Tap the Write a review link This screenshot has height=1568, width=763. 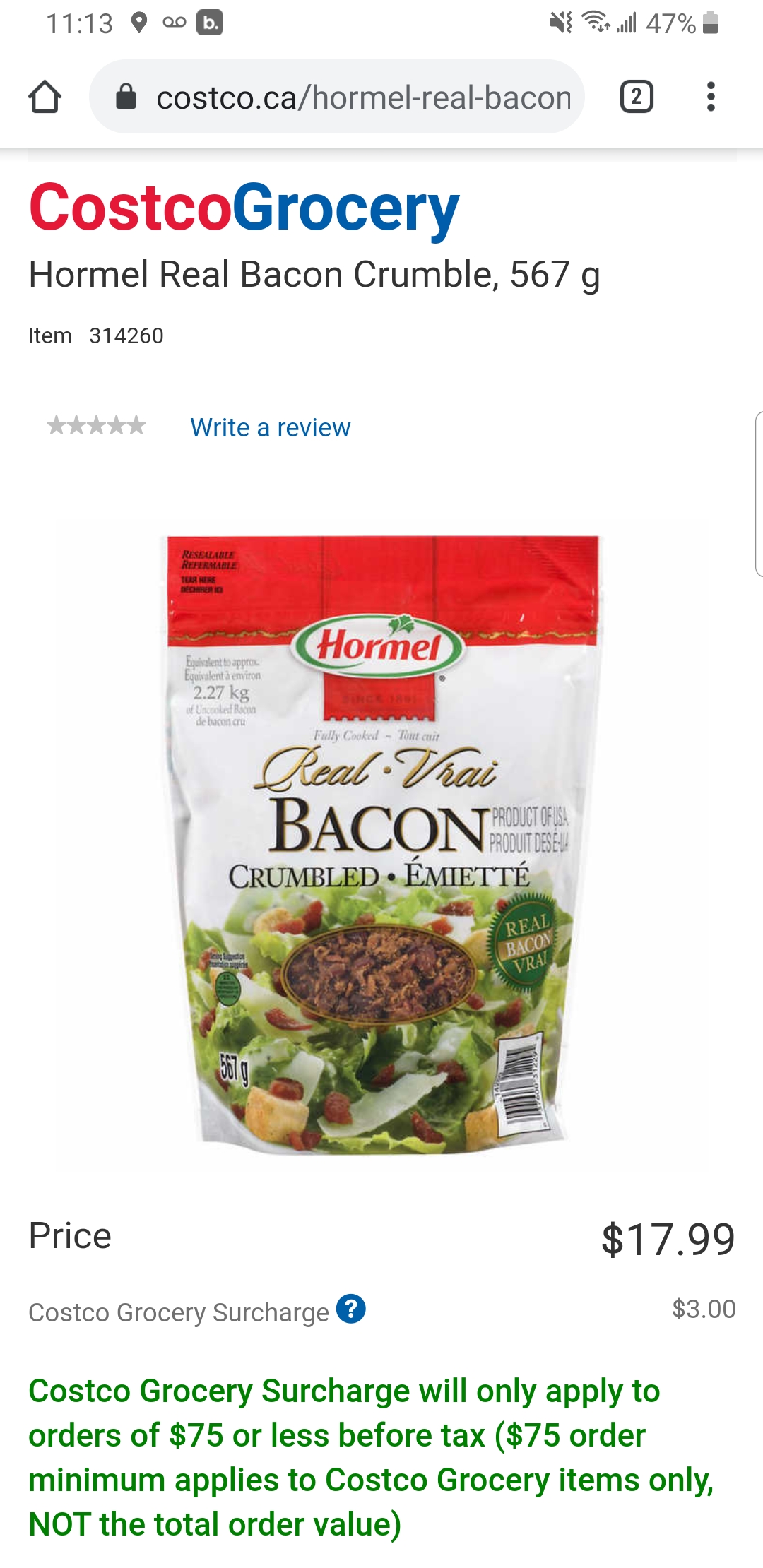(270, 427)
